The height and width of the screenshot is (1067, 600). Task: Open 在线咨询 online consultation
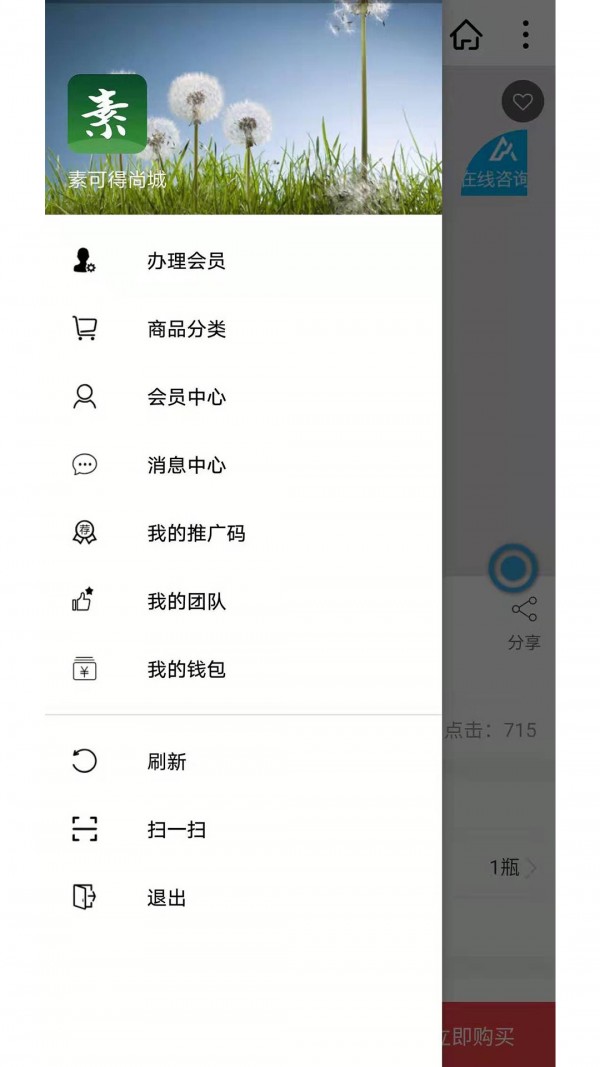(495, 163)
